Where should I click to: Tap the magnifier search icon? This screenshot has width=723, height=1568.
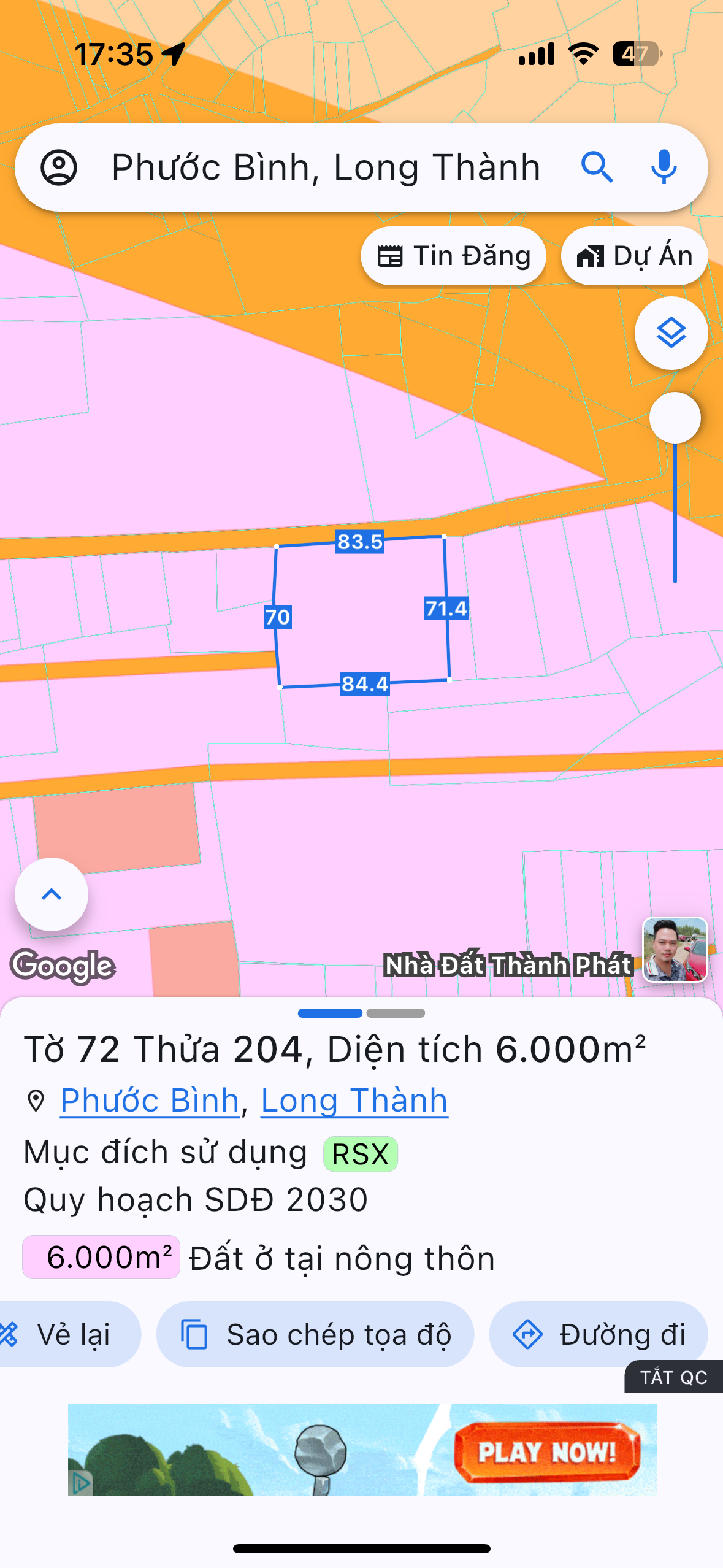pyautogui.click(x=597, y=167)
